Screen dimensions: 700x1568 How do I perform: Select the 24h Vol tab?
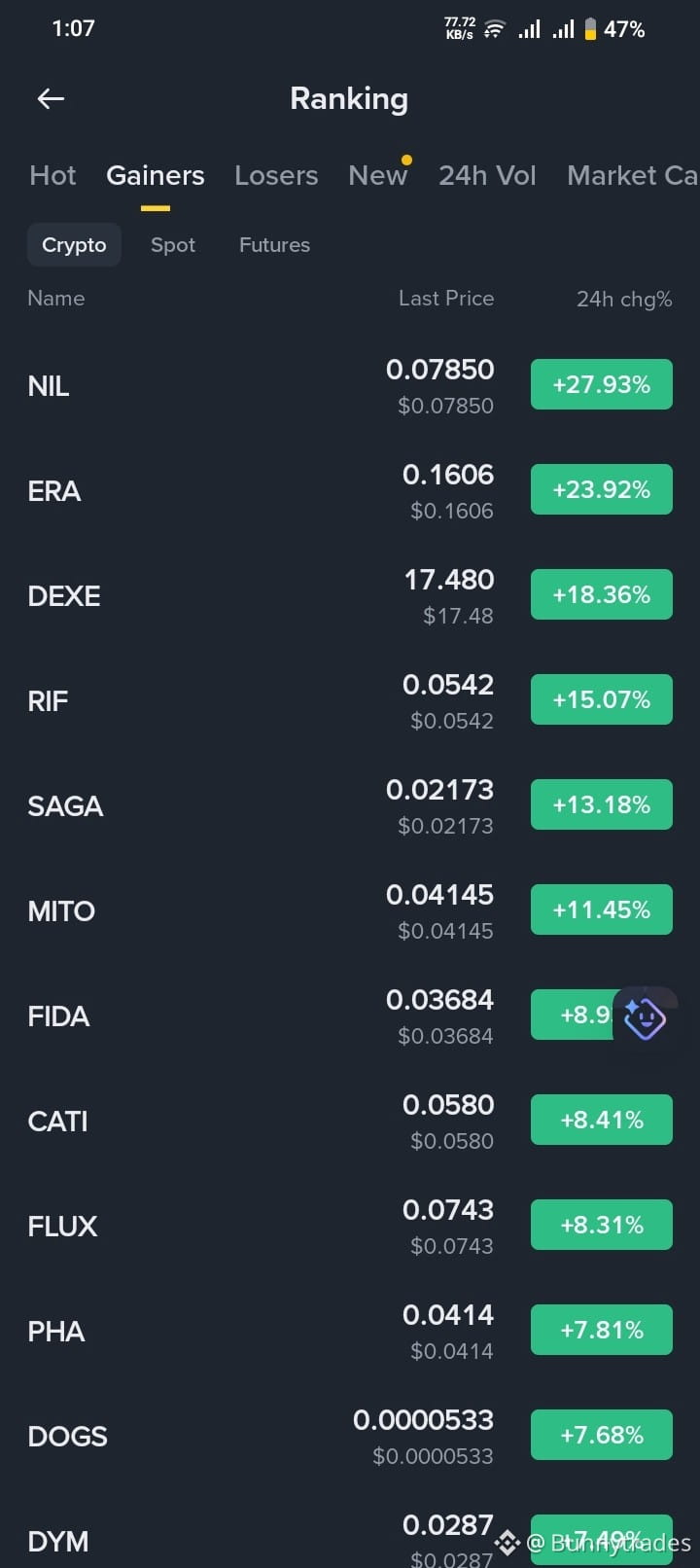[487, 175]
